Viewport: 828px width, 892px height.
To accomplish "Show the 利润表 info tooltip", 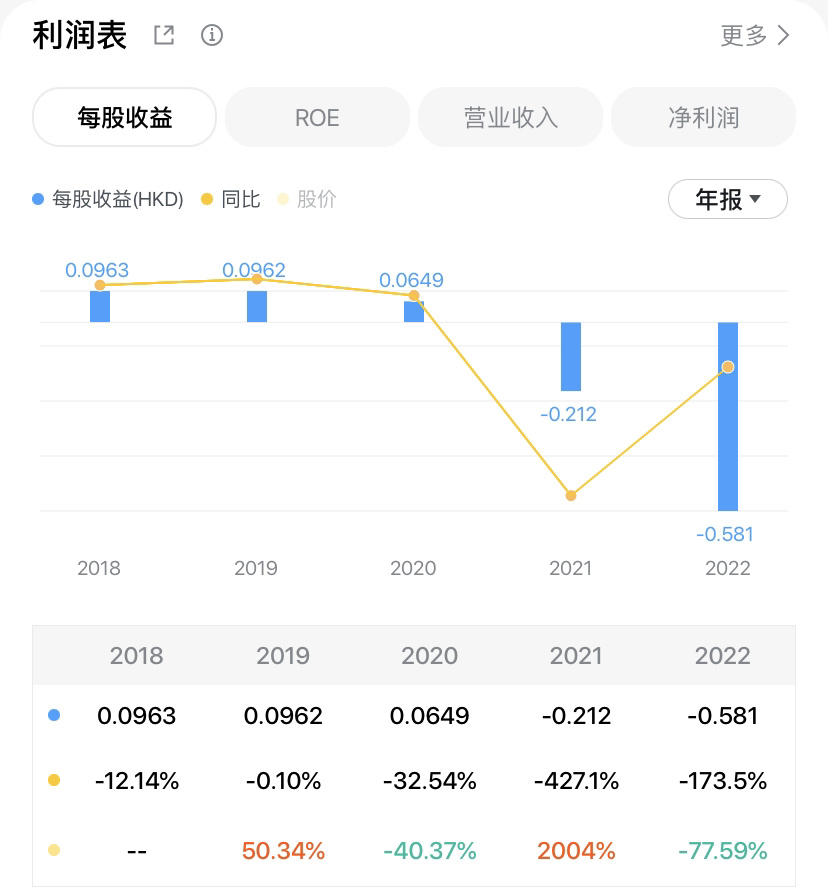I will click(211, 36).
